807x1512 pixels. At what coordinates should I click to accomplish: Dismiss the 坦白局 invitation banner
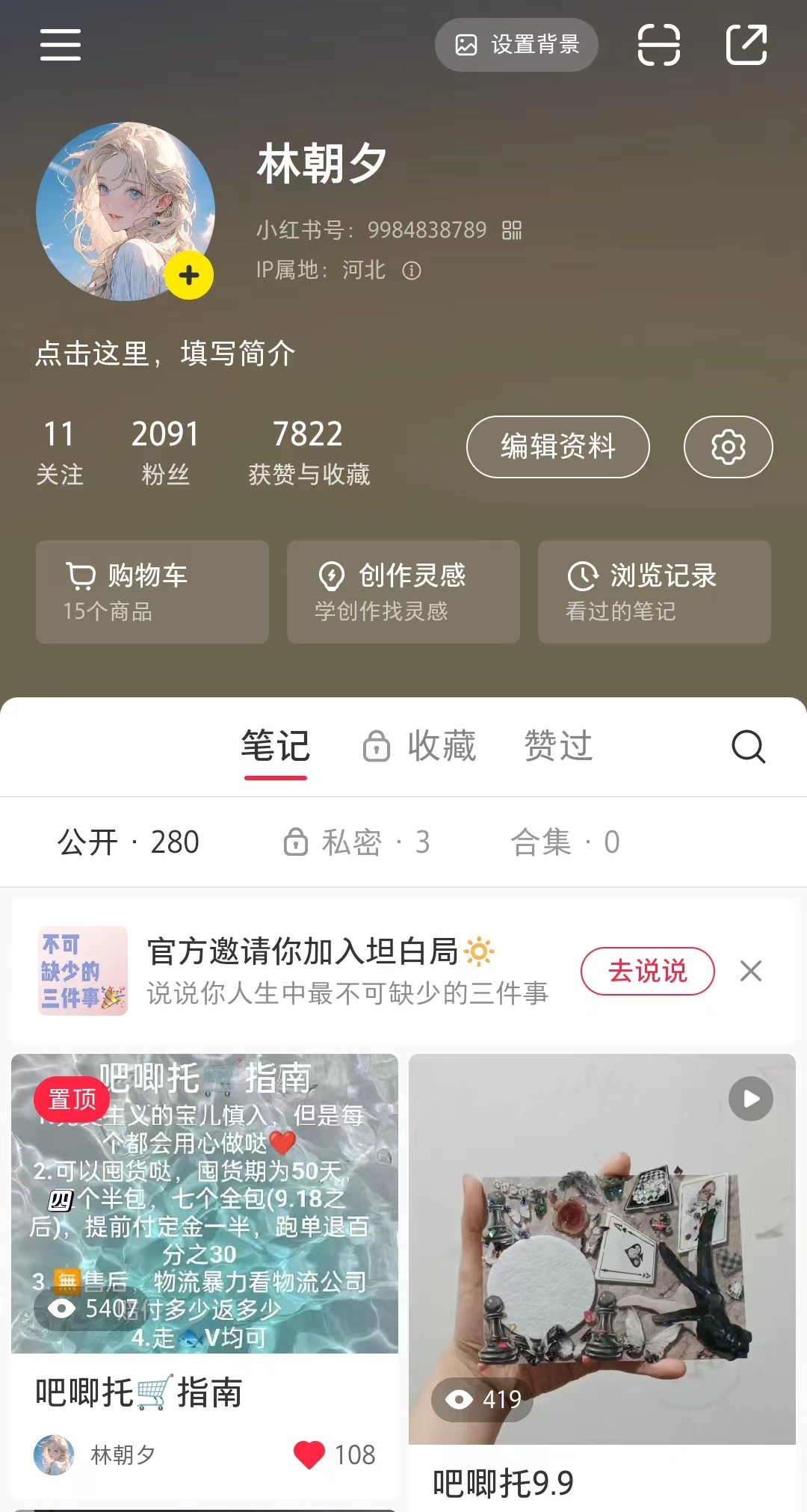[x=750, y=972]
